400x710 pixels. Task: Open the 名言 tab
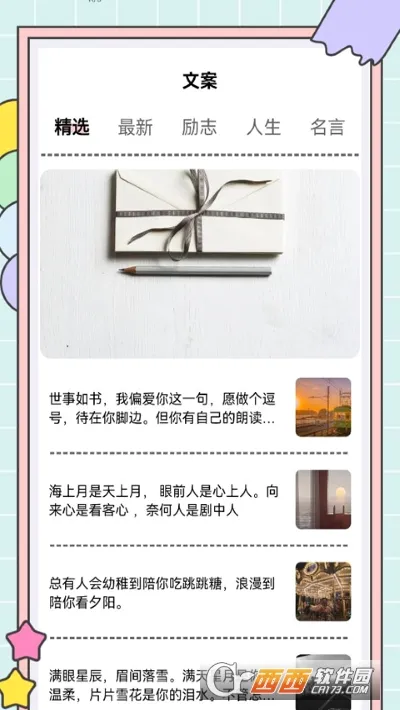point(328,127)
